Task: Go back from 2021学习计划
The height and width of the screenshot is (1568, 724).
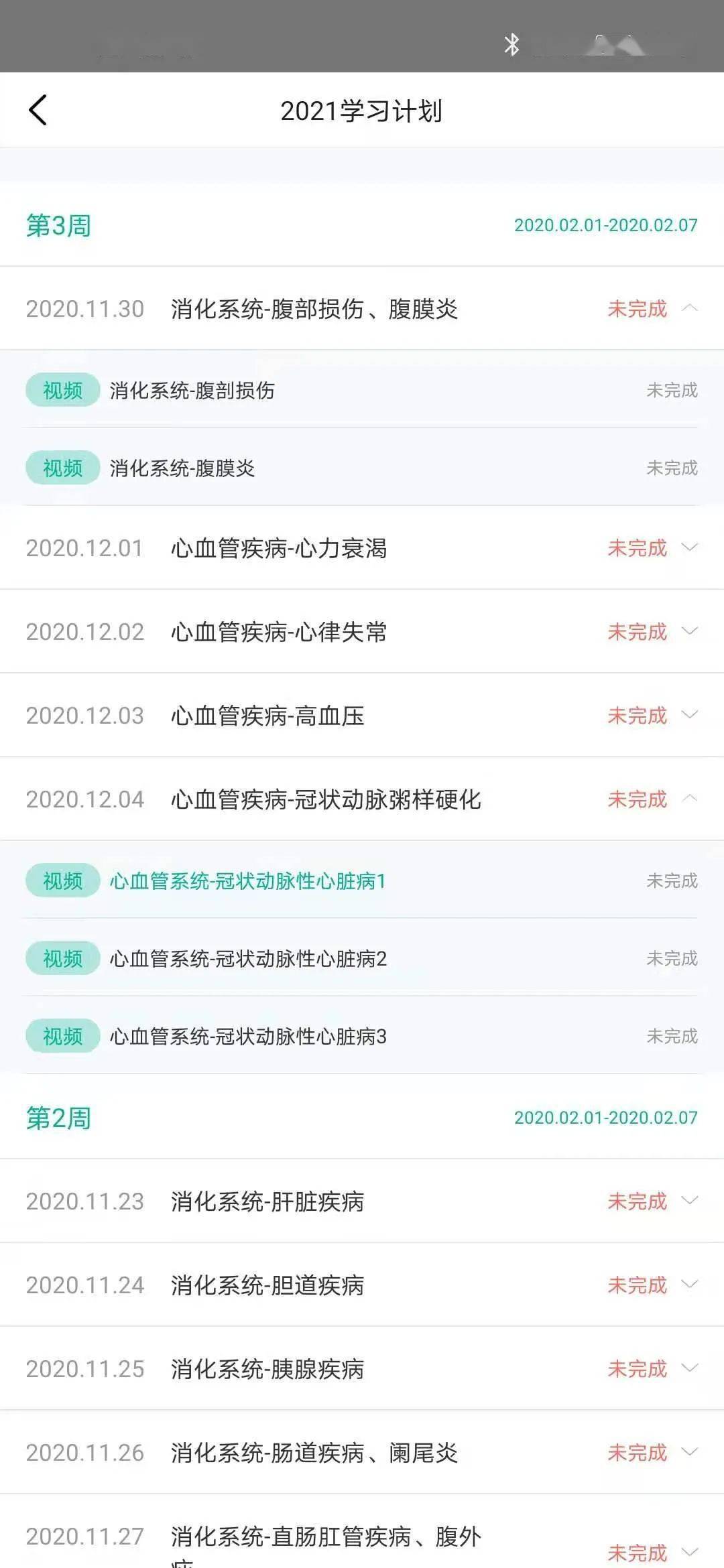Action: pyautogui.click(x=38, y=111)
